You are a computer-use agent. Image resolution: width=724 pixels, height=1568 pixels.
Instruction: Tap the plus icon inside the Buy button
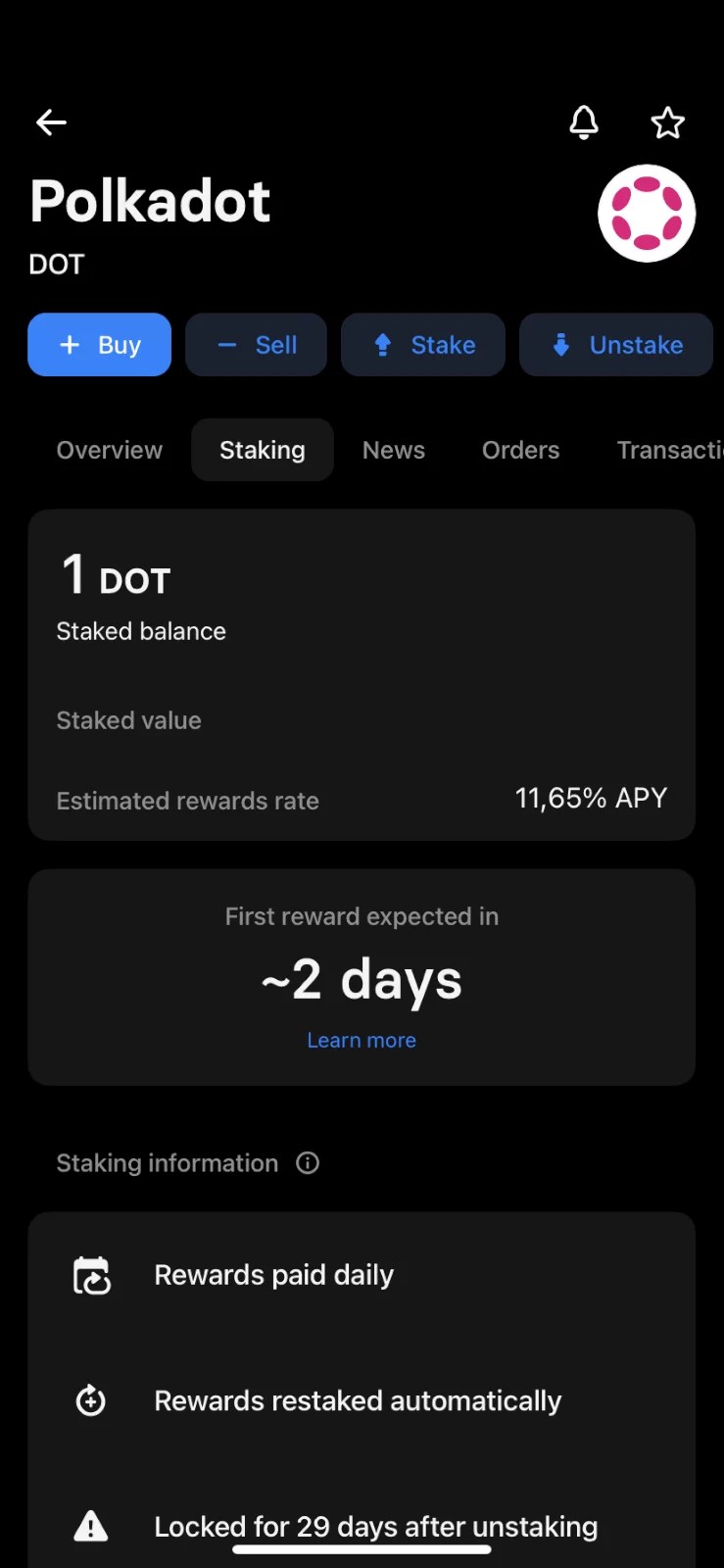click(69, 345)
